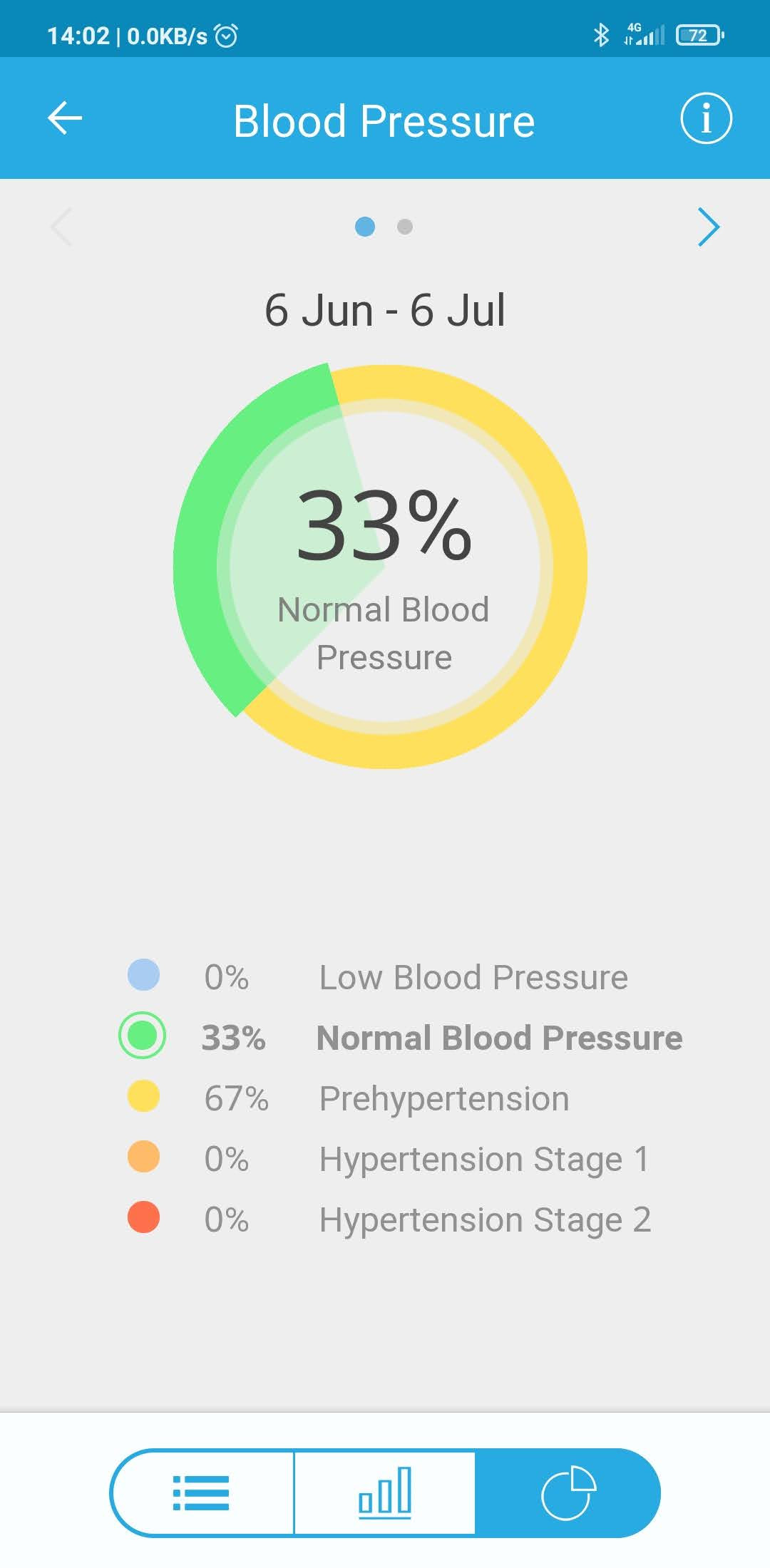
Task: Tap the back arrow to exit
Action: pyautogui.click(x=64, y=119)
